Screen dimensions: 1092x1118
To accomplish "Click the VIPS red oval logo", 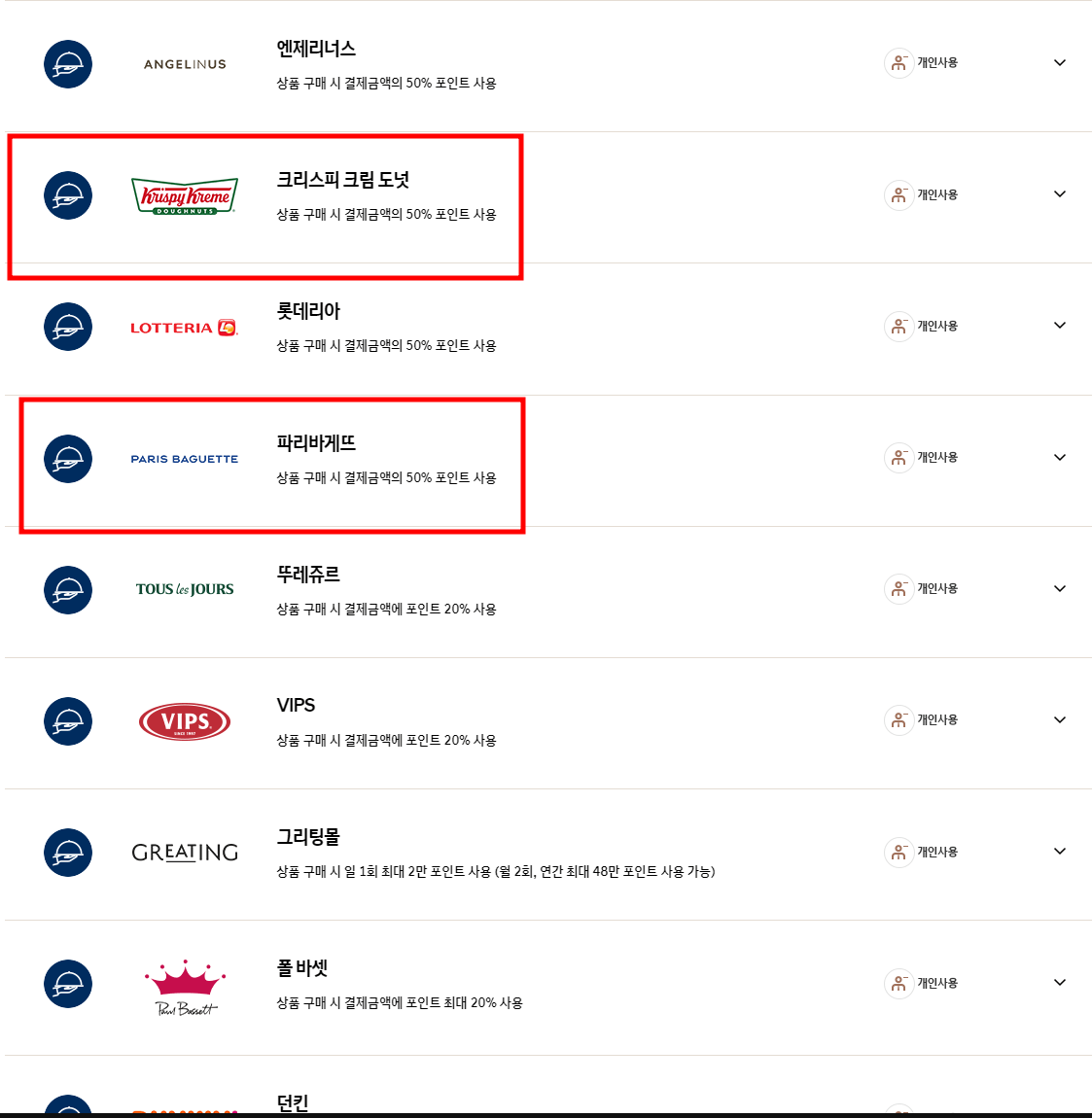I will [184, 721].
